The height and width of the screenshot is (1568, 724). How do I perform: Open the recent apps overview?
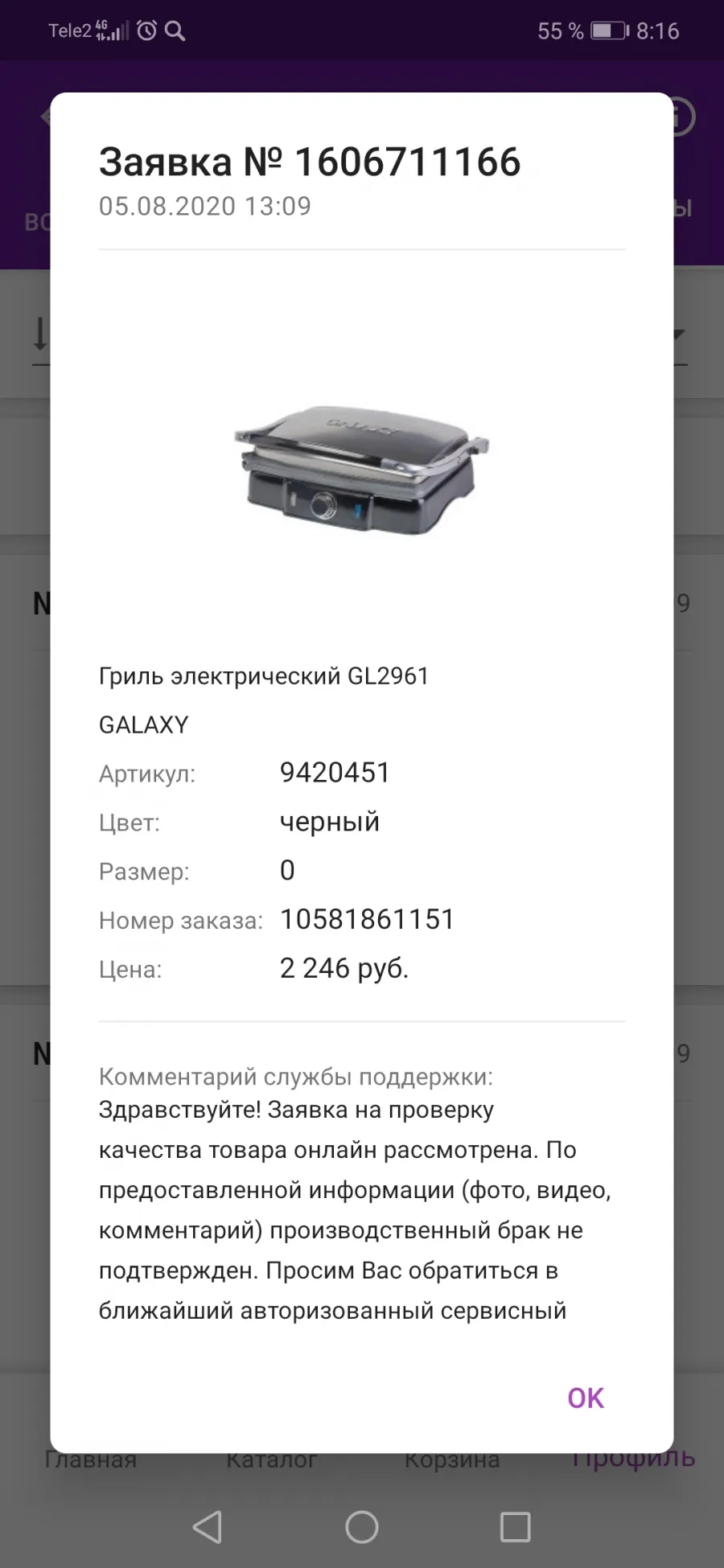pyautogui.click(x=515, y=1526)
